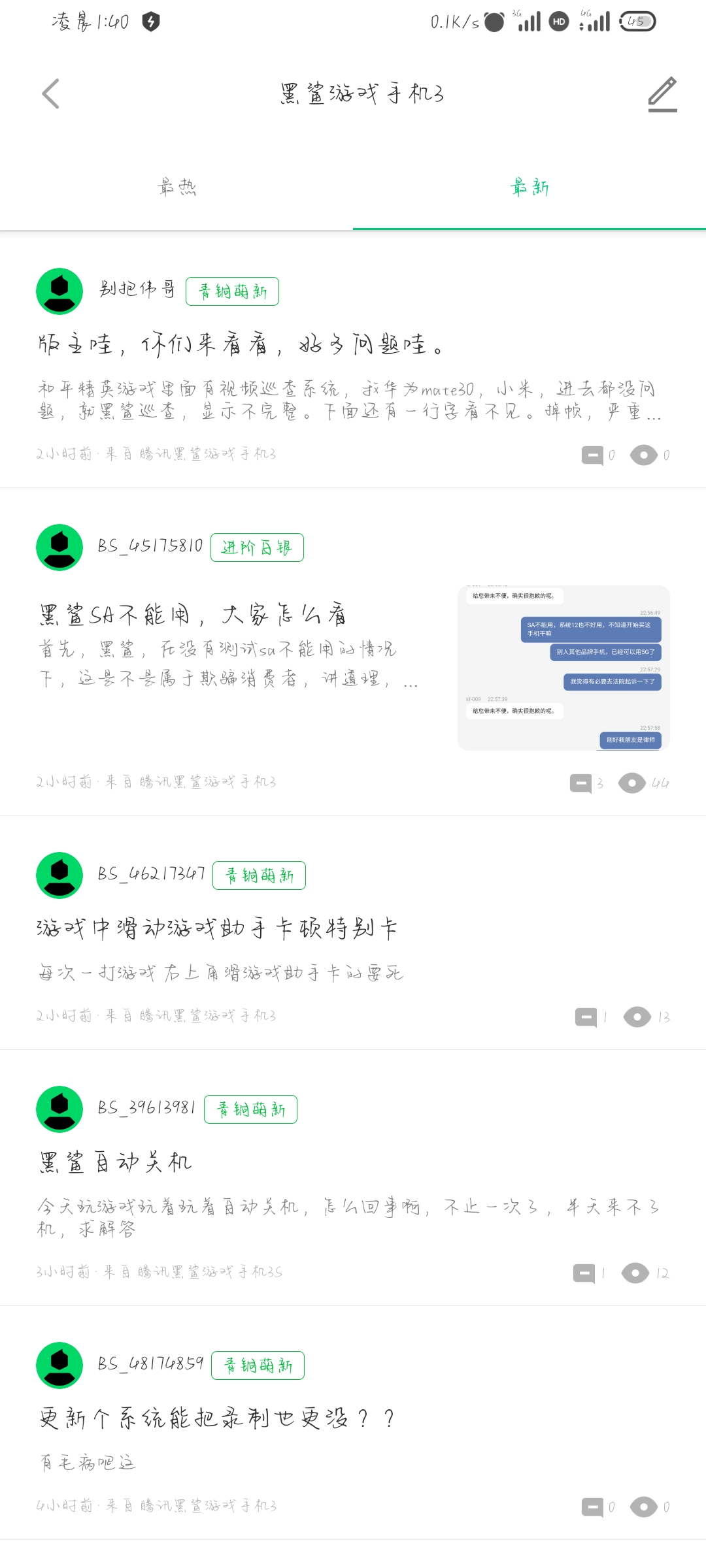Open post 游戏中滑动游戏助手卡顿特别卡
The width and height of the screenshot is (706, 1568).
[x=217, y=928]
